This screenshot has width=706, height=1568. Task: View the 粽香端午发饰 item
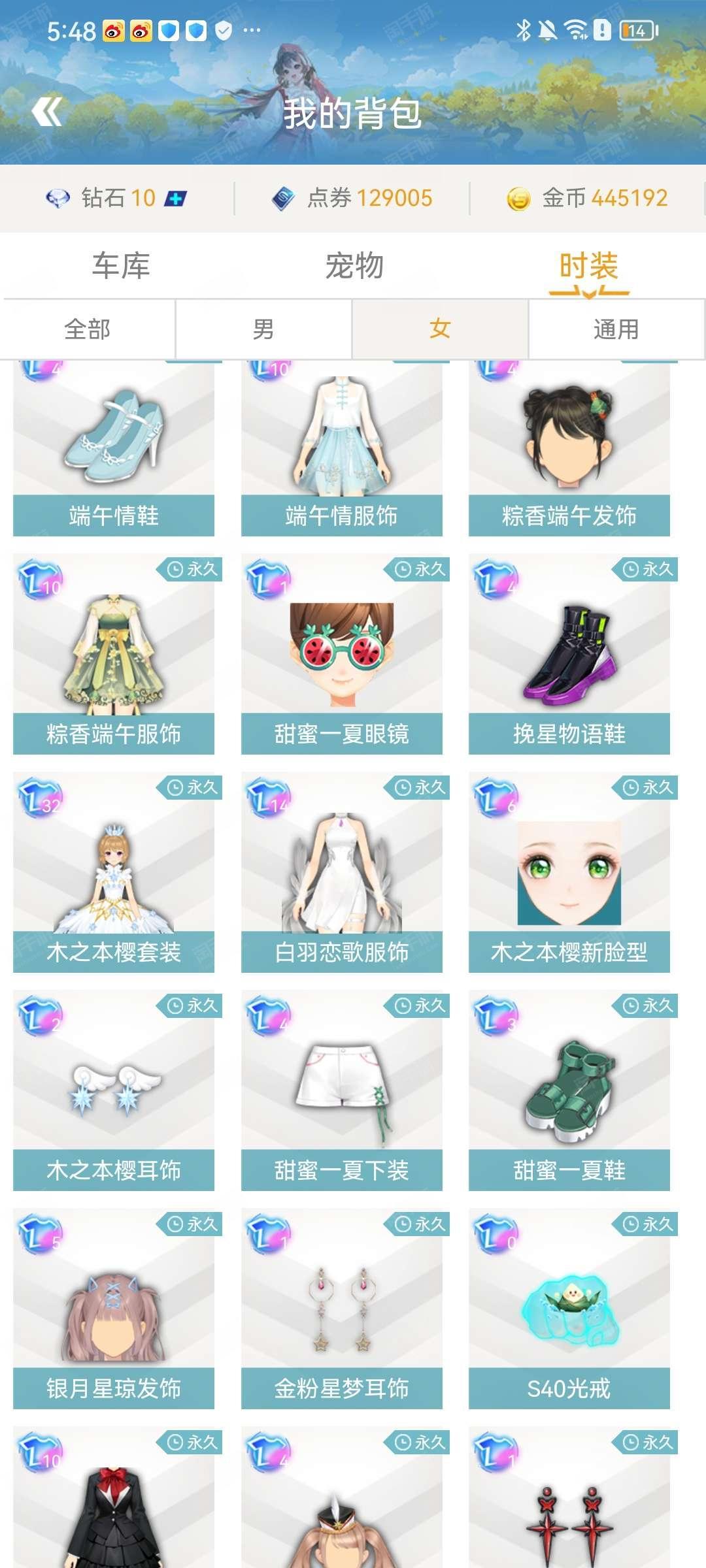[569, 449]
